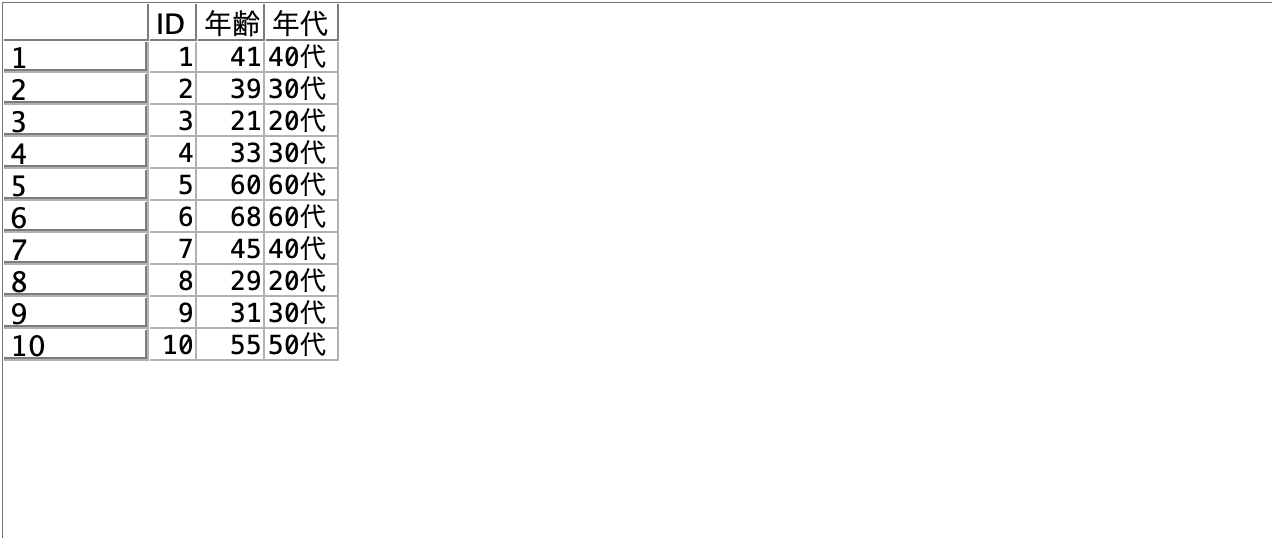Viewport: 1272px width, 538px height.
Task: Select row header 9
Action: tap(75, 313)
